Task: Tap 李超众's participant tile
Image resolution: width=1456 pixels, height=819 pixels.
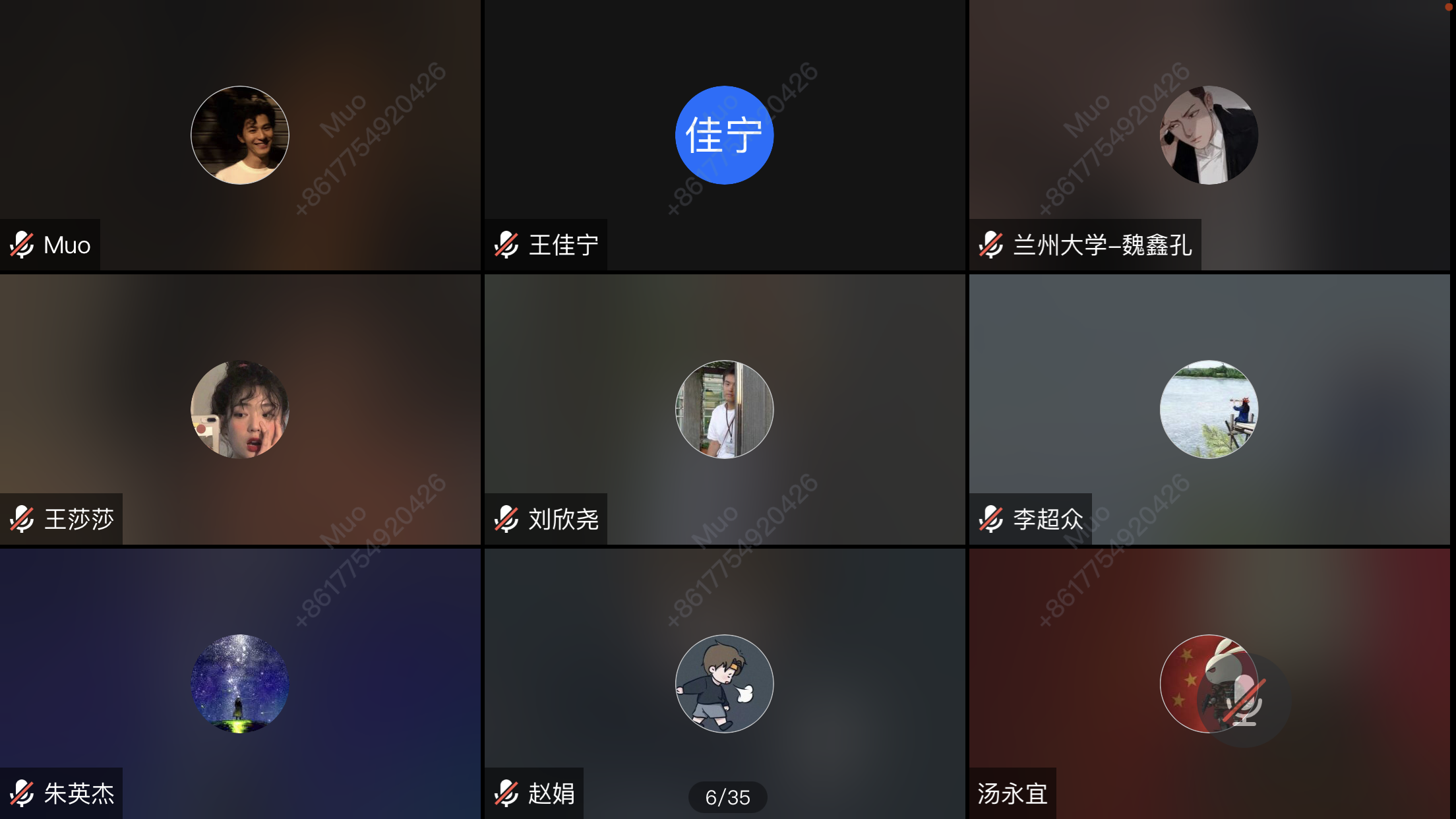Action: point(1209,409)
